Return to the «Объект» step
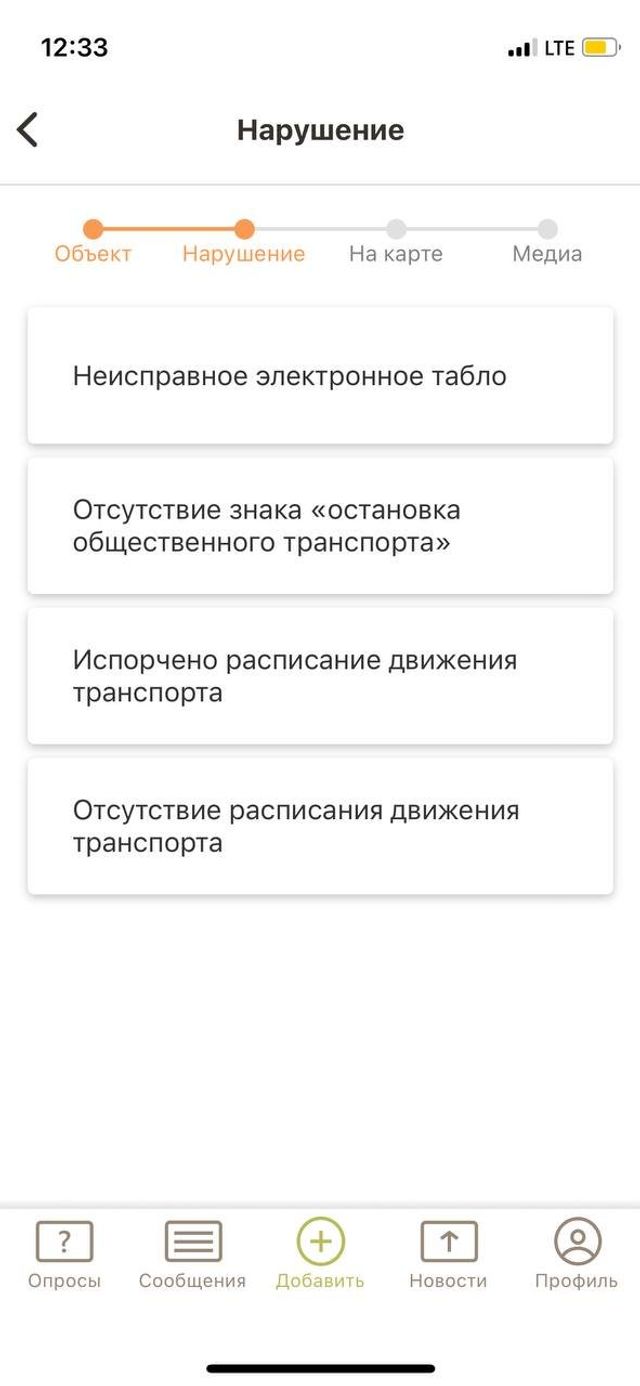 click(93, 240)
